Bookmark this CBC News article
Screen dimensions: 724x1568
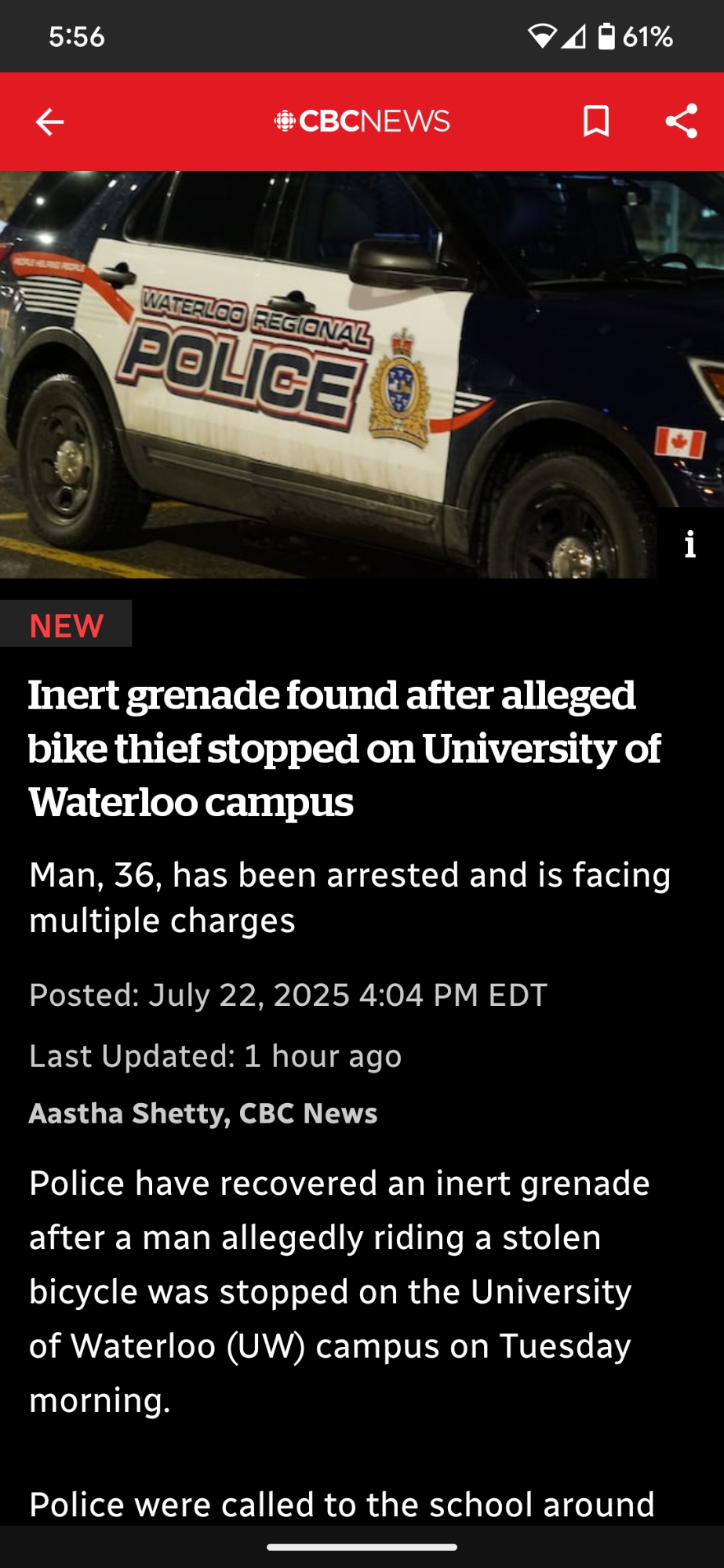[596, 122]
